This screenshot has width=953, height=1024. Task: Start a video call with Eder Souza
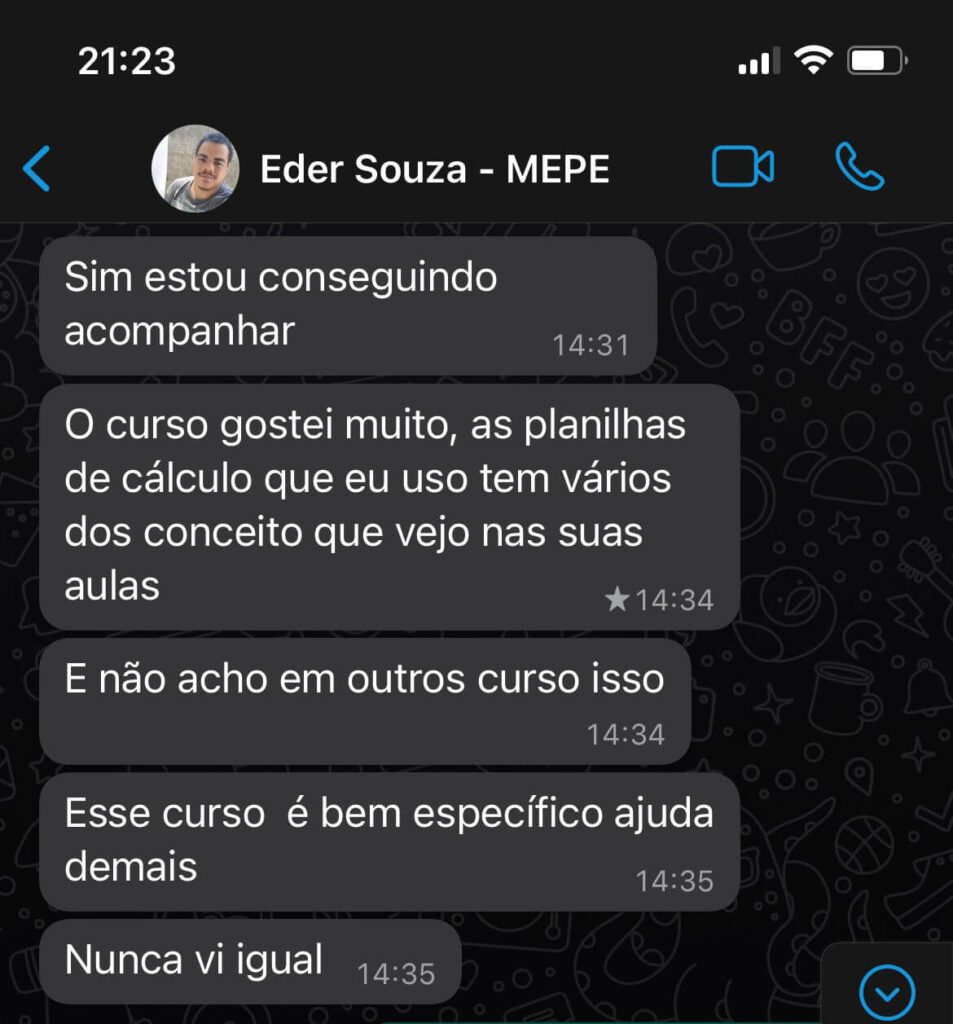point(742,167)
